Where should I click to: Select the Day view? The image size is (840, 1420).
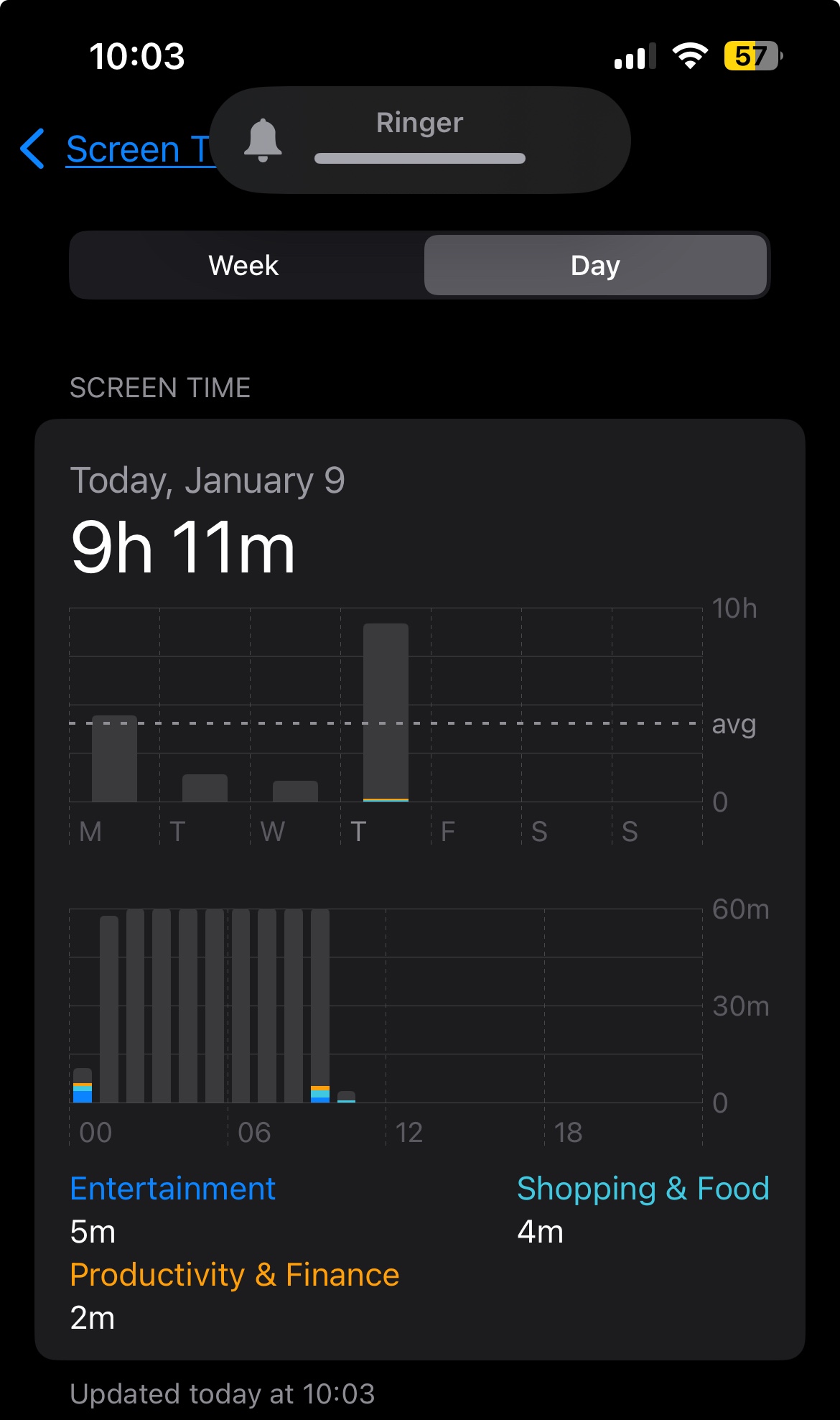(595, 266)
